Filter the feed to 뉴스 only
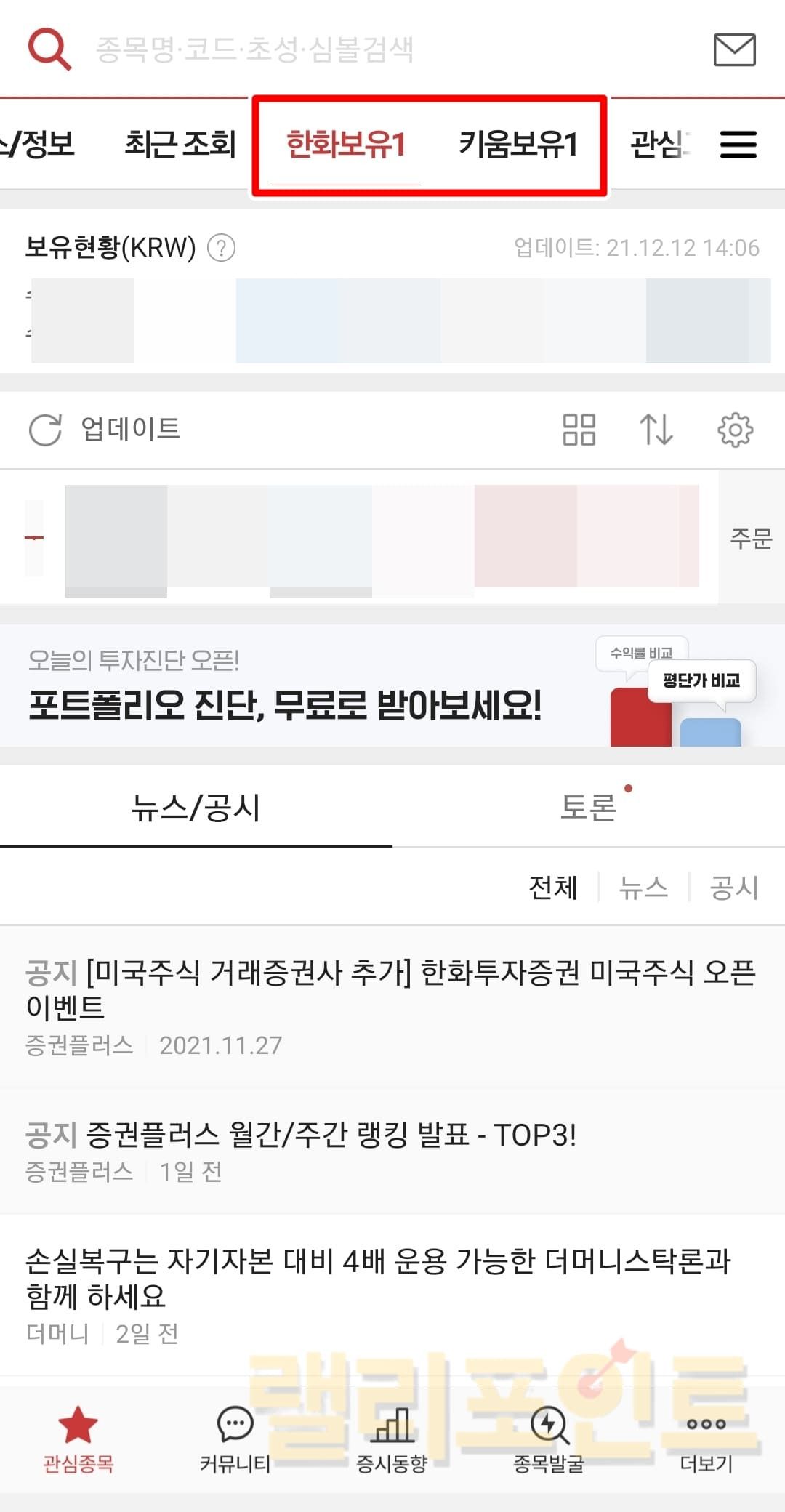This screenshot has width=785, height=1512. [643, 887]
